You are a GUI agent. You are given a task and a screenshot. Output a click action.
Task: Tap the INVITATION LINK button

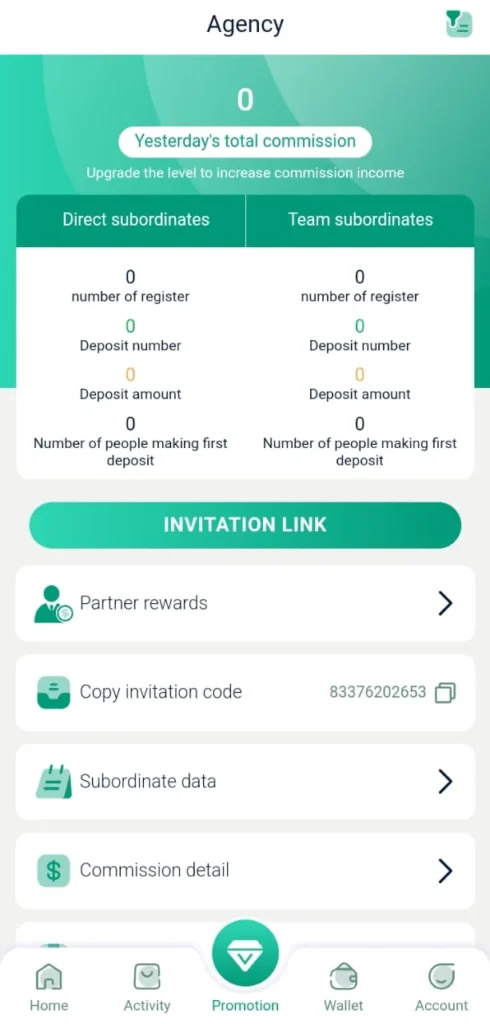(x=245, y=525)
